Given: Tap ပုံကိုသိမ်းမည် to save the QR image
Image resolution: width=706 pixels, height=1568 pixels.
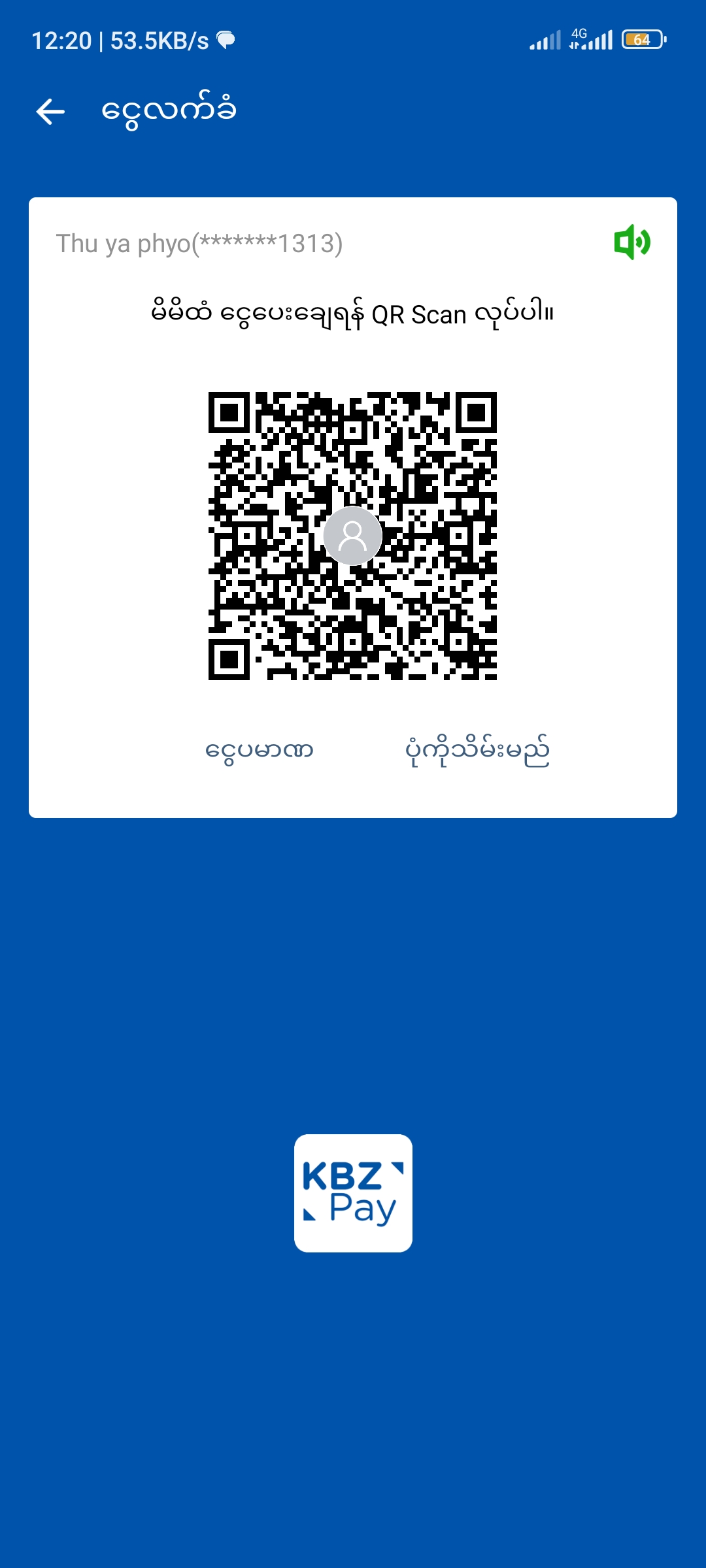Looking at the screenshot, I should coord(477,750).
